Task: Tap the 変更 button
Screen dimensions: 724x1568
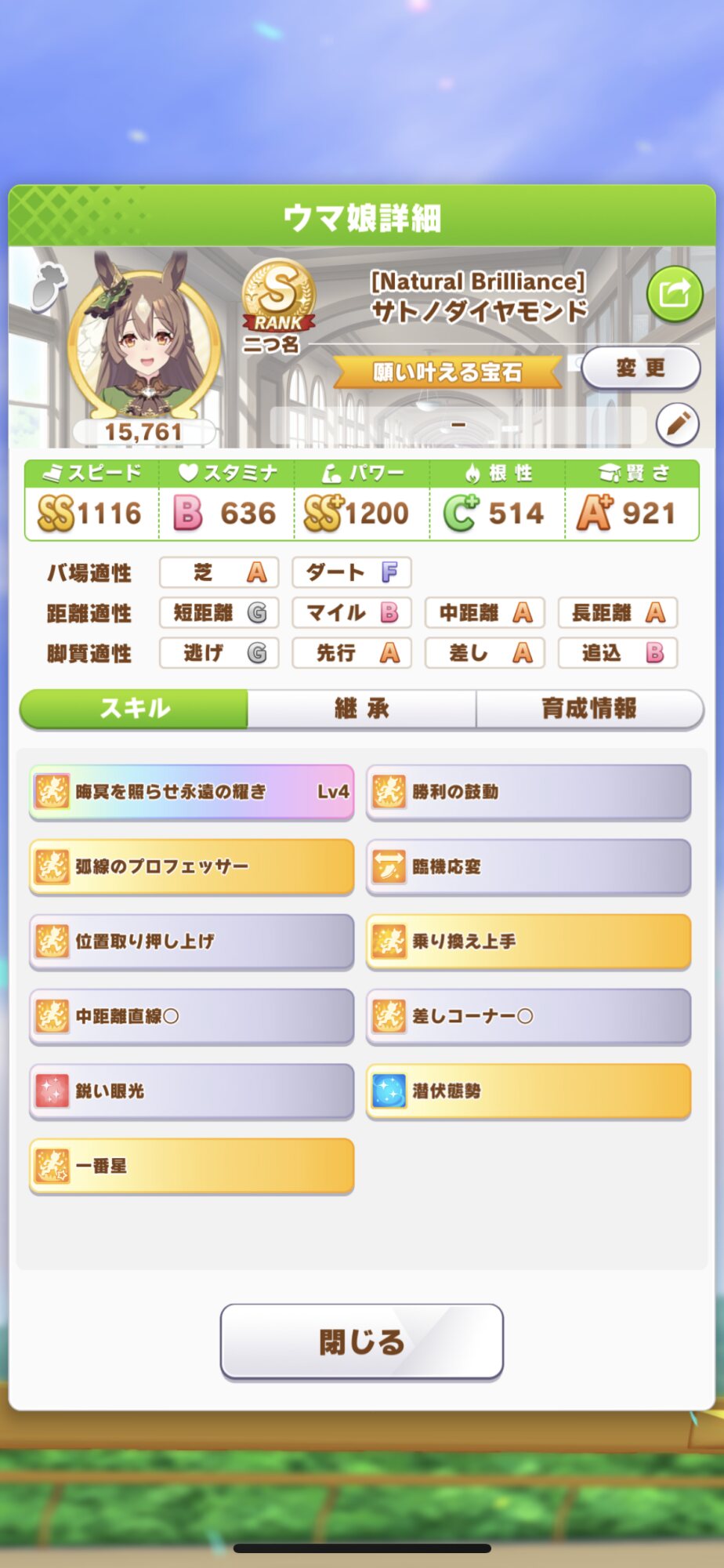Action: 640,368
